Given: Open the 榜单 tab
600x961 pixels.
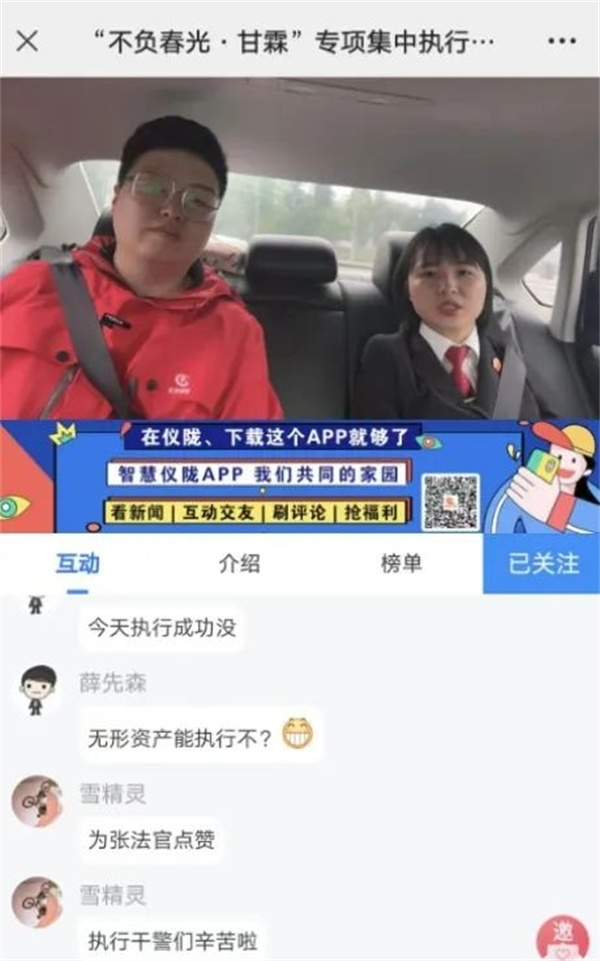Looking at the screenshot, I should click(x=401, y=563).
